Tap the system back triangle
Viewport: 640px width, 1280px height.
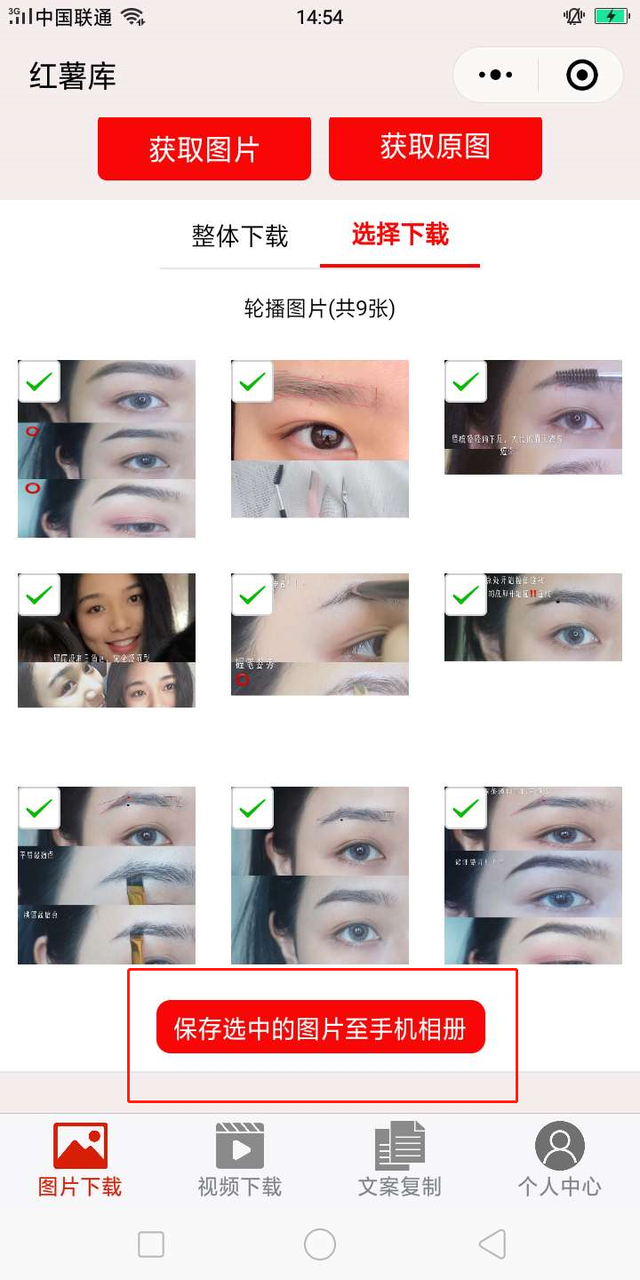(492, 1244)
